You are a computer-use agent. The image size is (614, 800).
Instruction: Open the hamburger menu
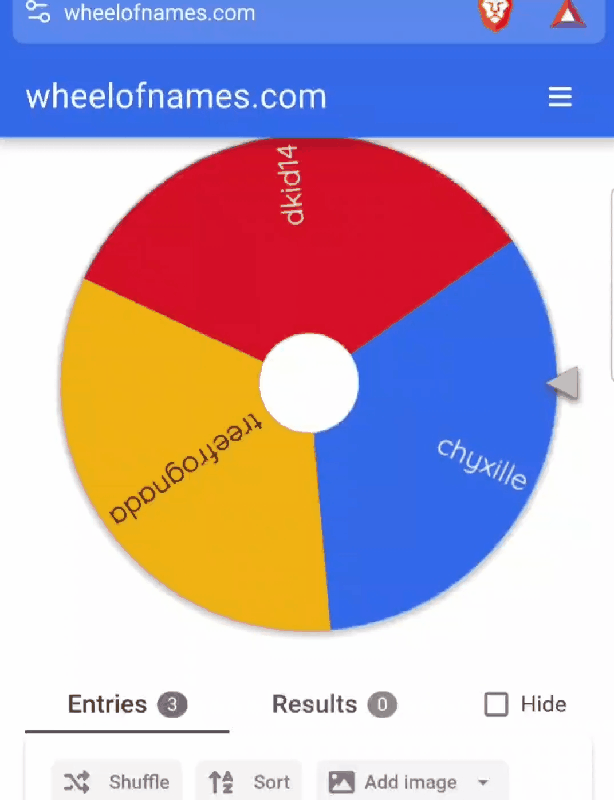point(560,97)
